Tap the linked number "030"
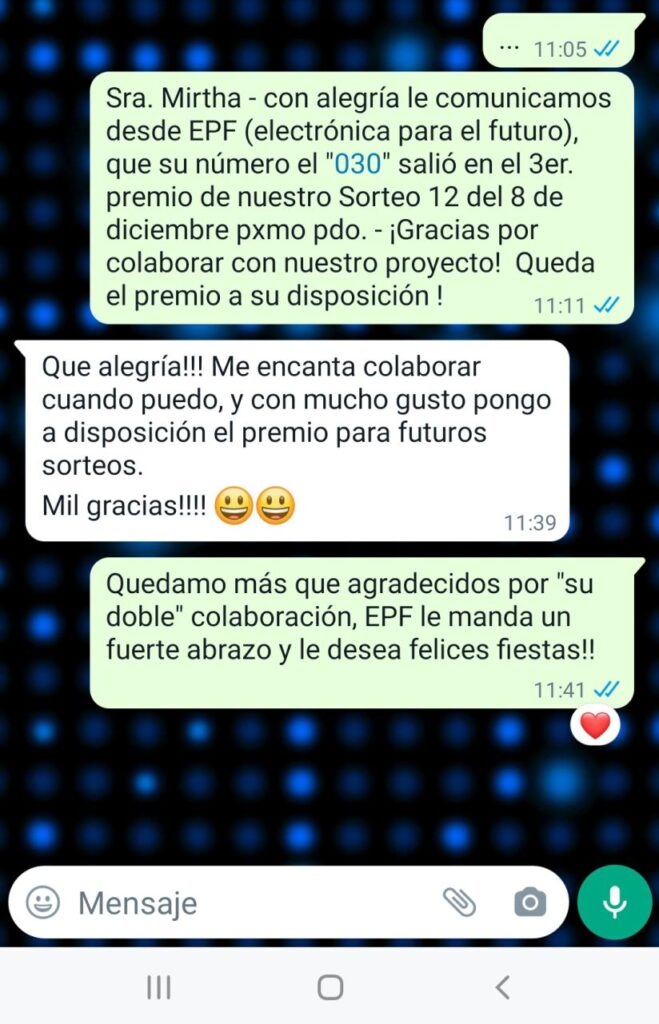The height and width of the screenshot is (1024, 659). click(x=357, y=165)
